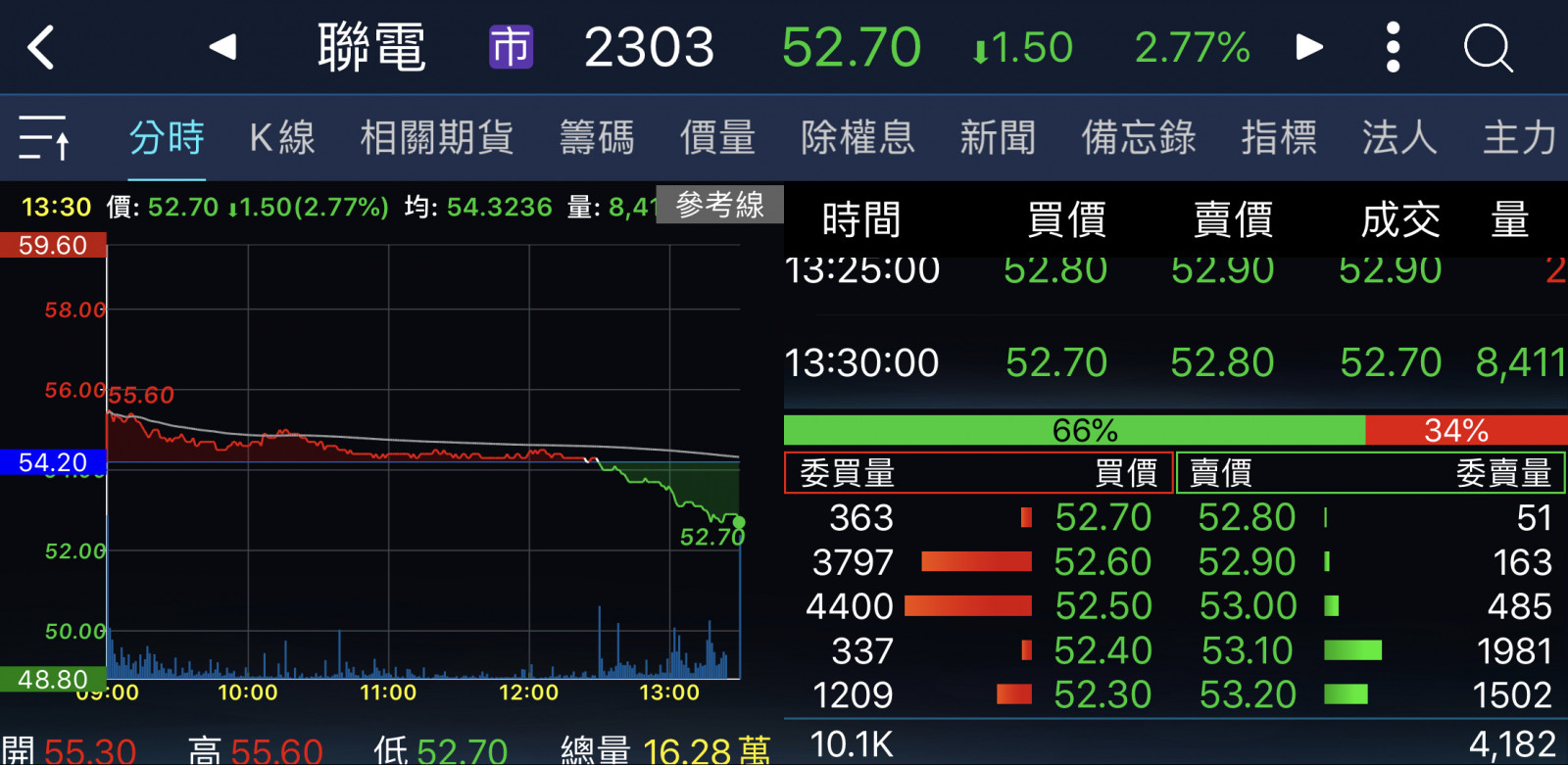The width and height of the screenshot is (1568, 765).
Task: View the 法人 tab
Action: (x=1399, y=137)
